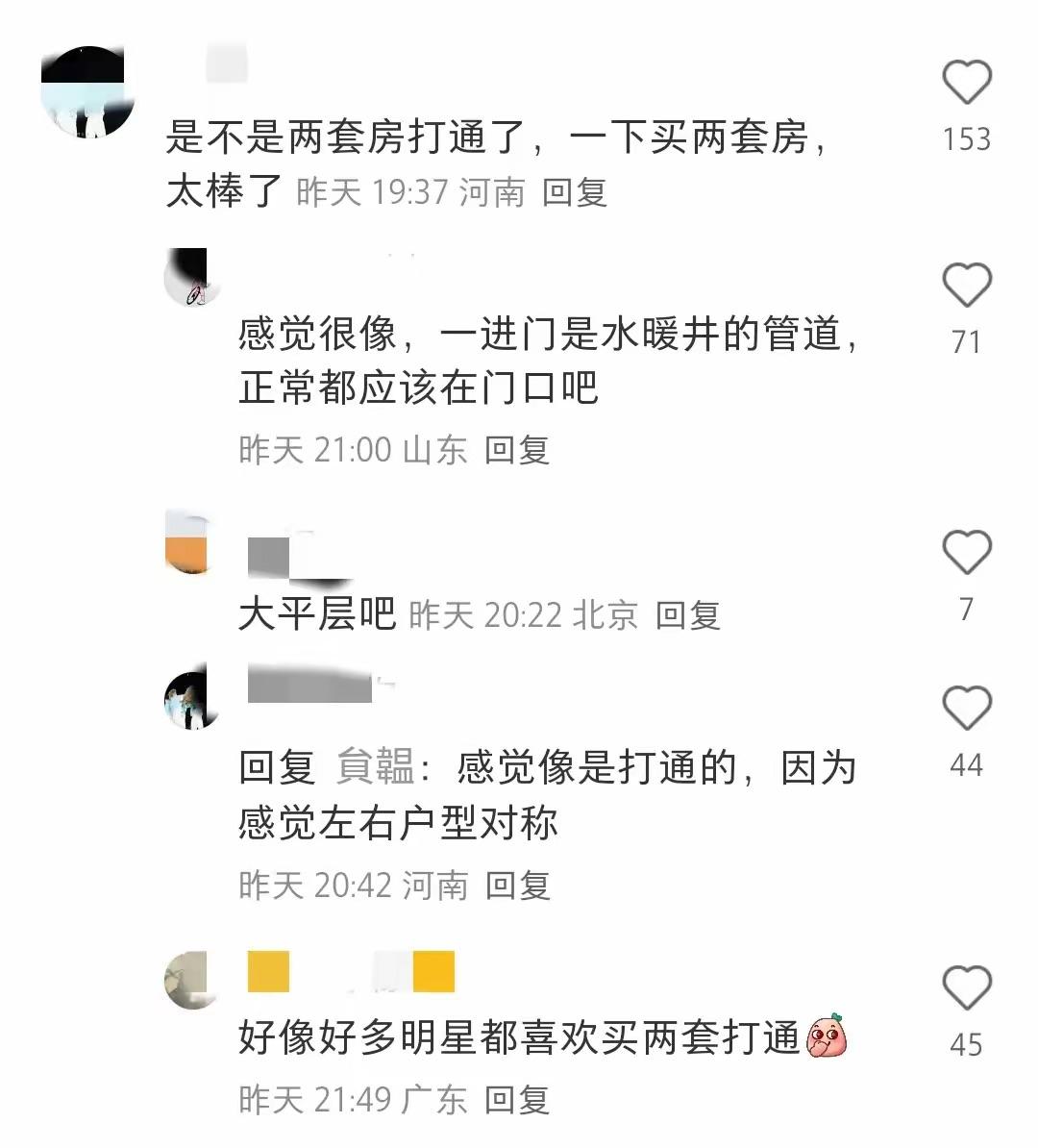Screen dimensions: 1038x1148
Task: Reply to the 两套房打通了 comment from 河南
Action: point(574,192)
